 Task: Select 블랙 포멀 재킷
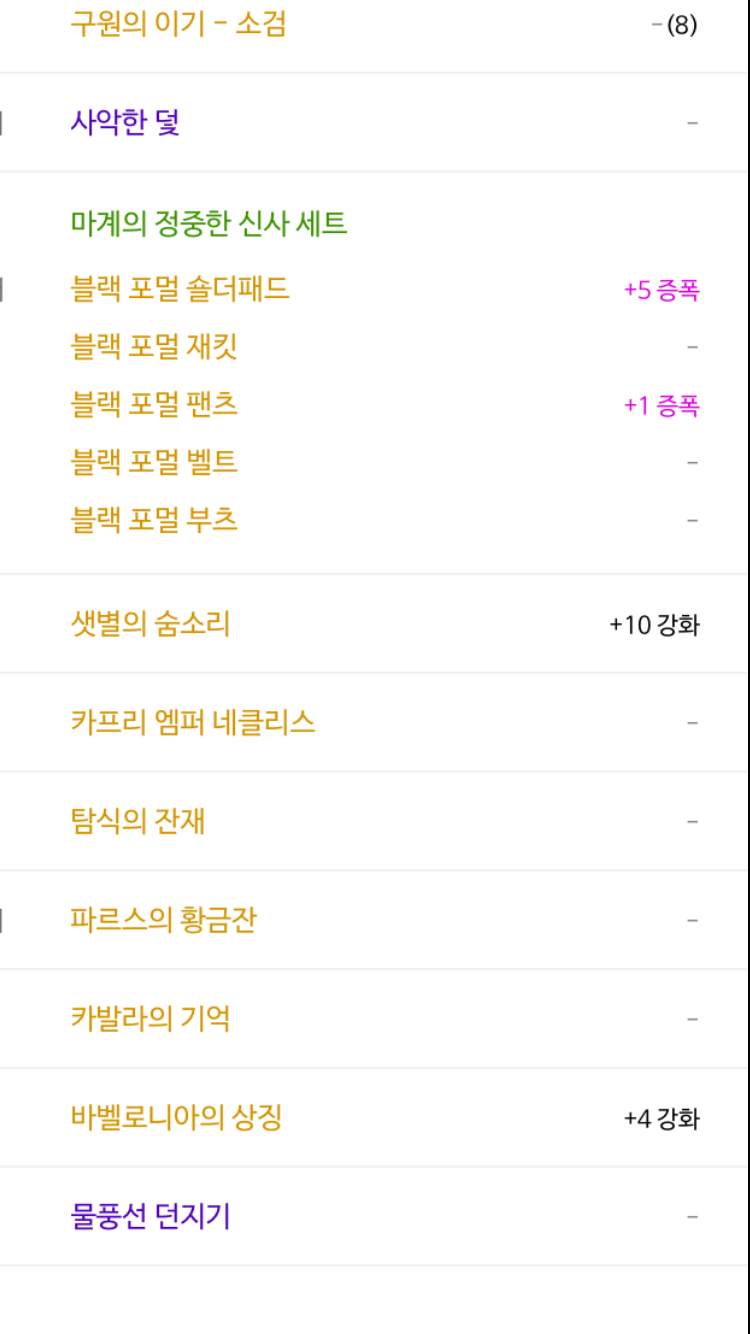(154, 347)
